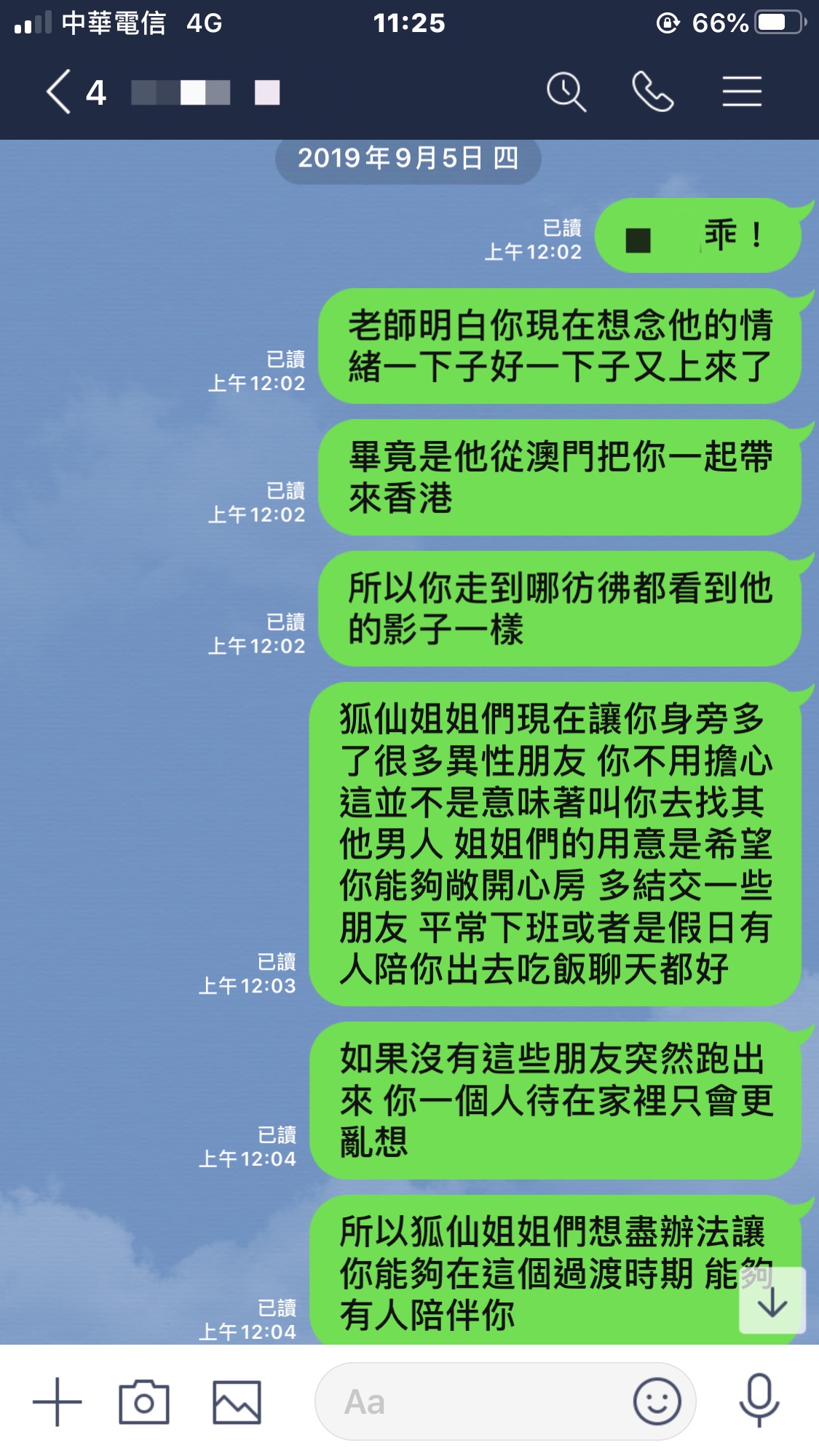Open the camera to take a photo
Image resolution: width=819 pixels, height=1456 pixels.
[x=144, y=1401]
